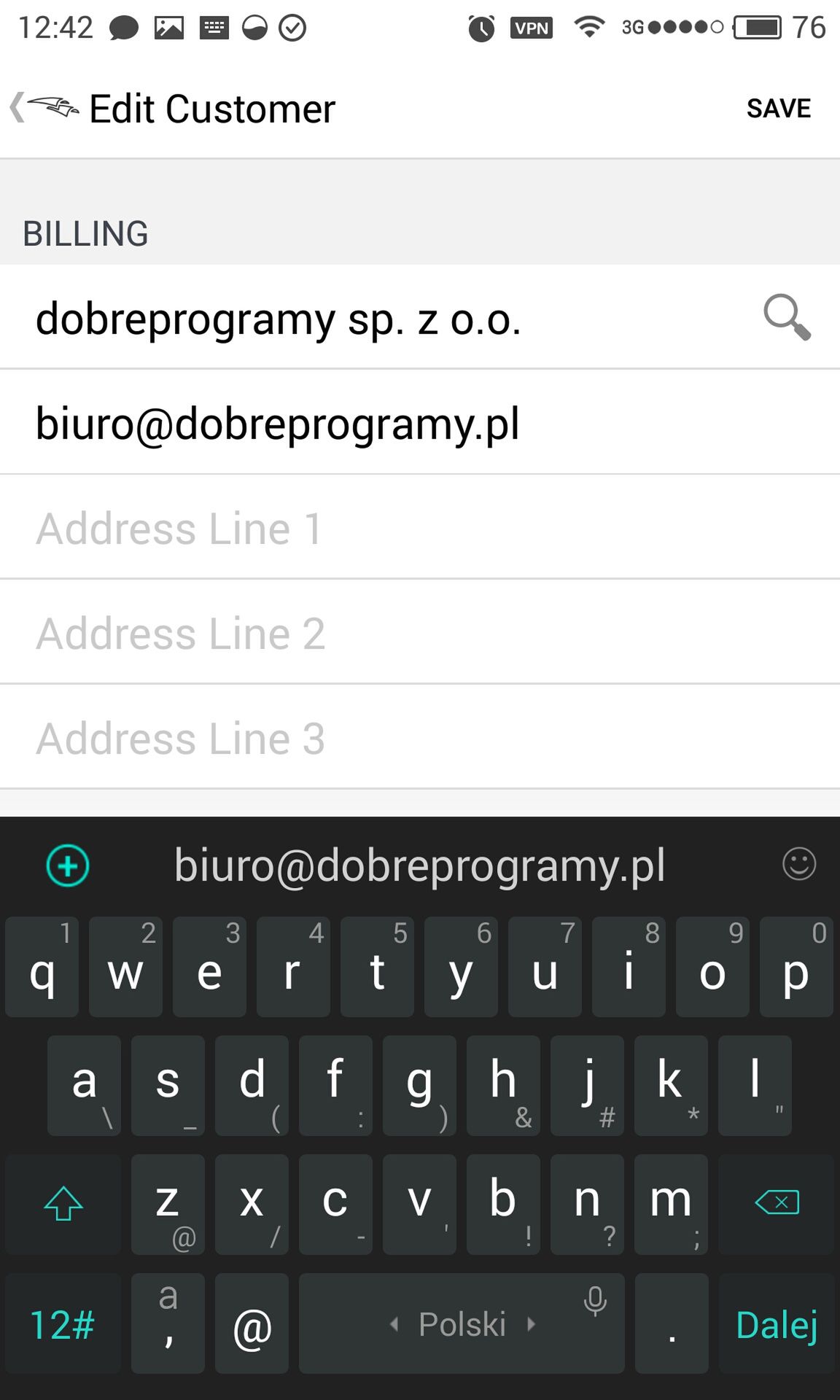The height and width of the screenshot is (1400, 840).
Task: Go back from Edit Customer
Action: [42, 108]
